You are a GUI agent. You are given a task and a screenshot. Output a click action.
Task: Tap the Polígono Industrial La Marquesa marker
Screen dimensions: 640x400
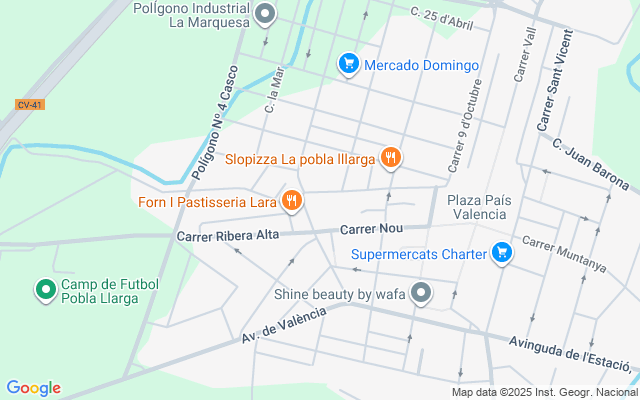[265, 14]
